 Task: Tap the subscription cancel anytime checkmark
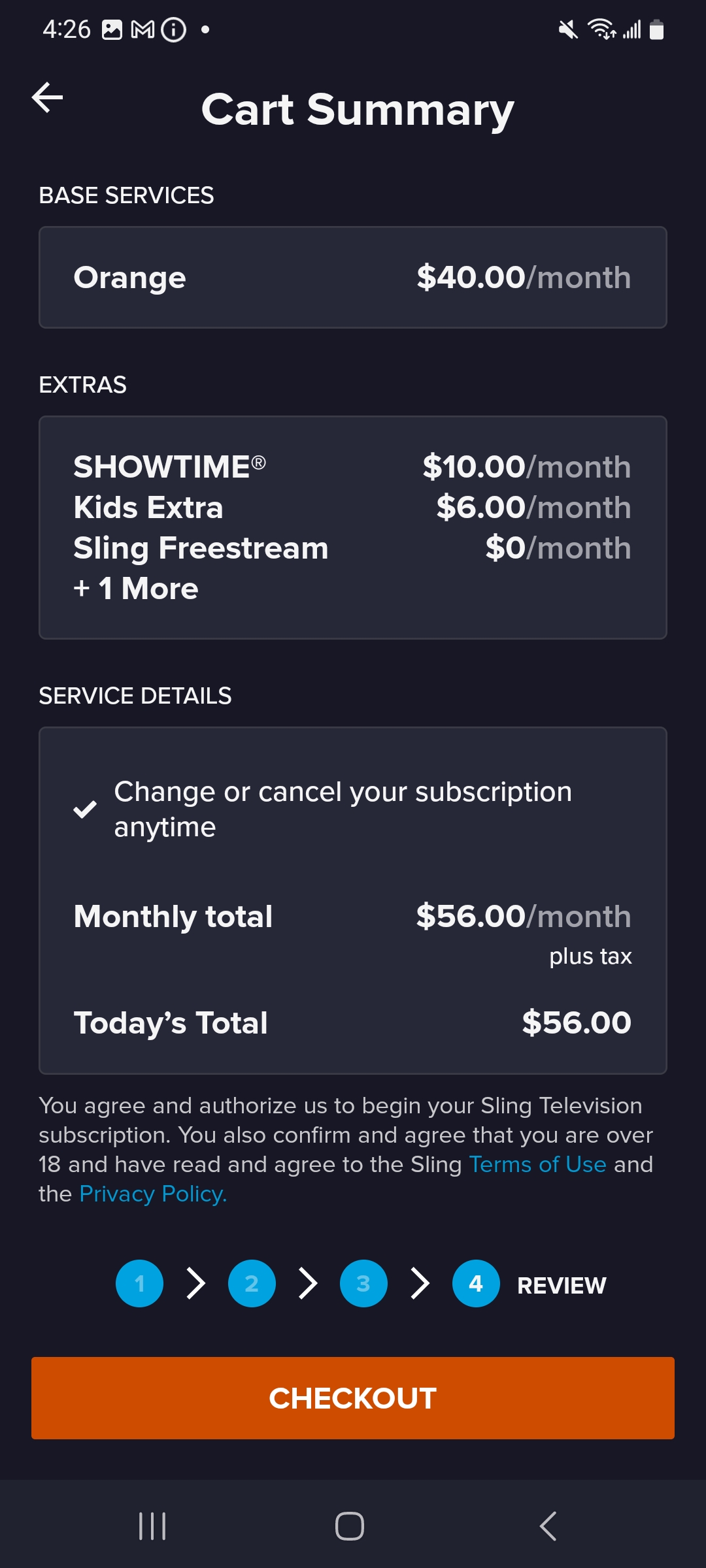point(84,810)
